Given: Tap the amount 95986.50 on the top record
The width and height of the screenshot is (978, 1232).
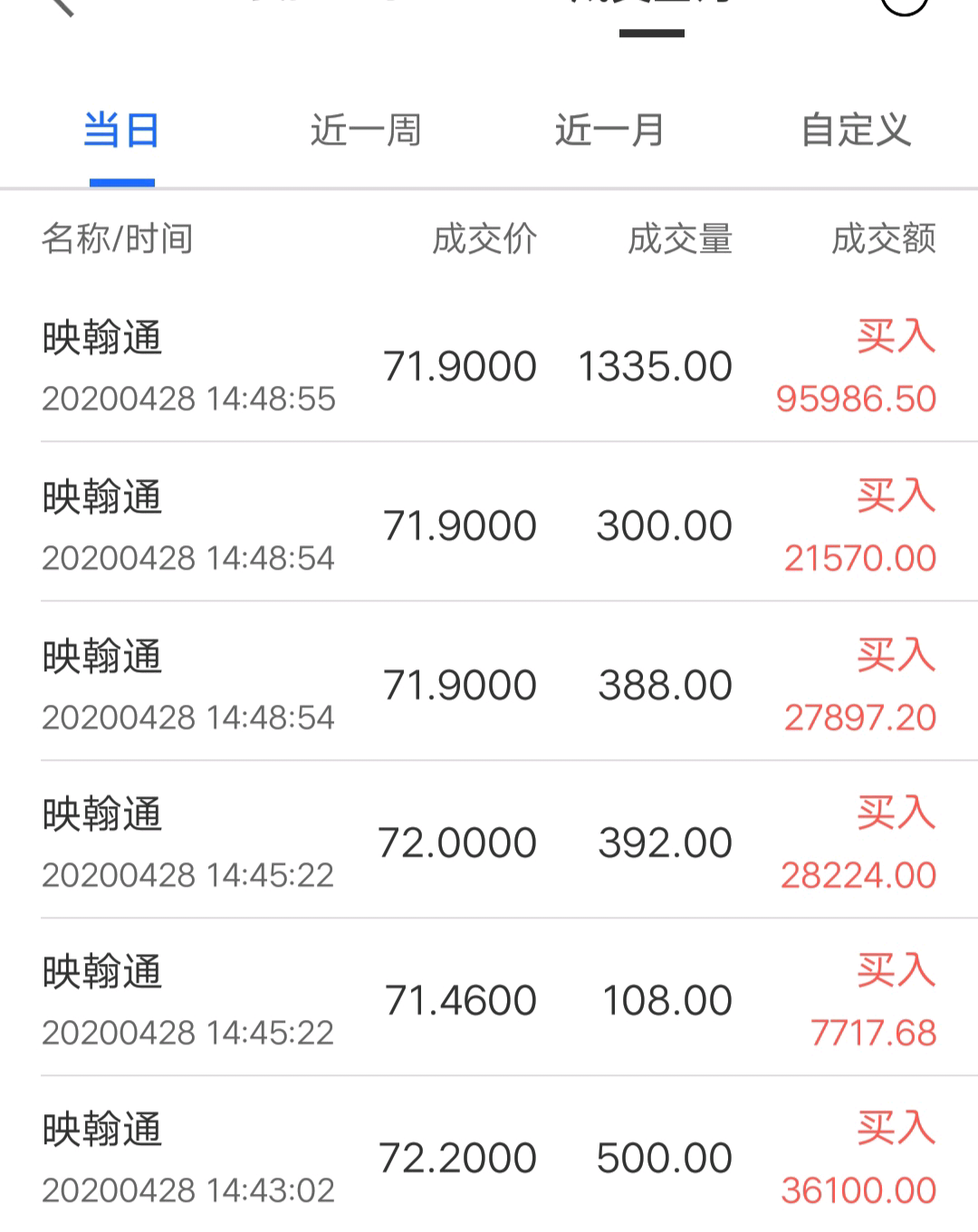Looking at the screenshot, I should point(858,398).
